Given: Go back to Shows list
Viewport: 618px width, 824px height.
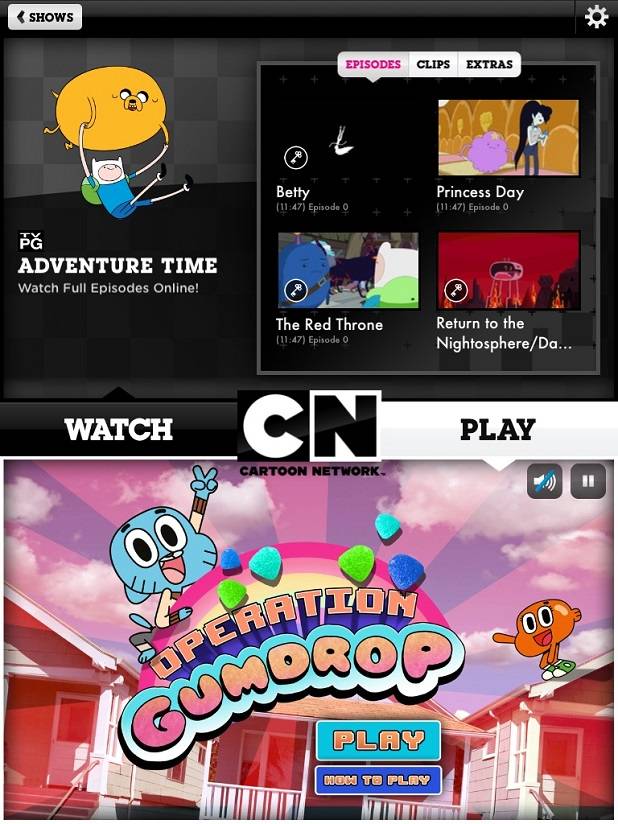Looking at the screenshot, I should [x=45, y=17].
